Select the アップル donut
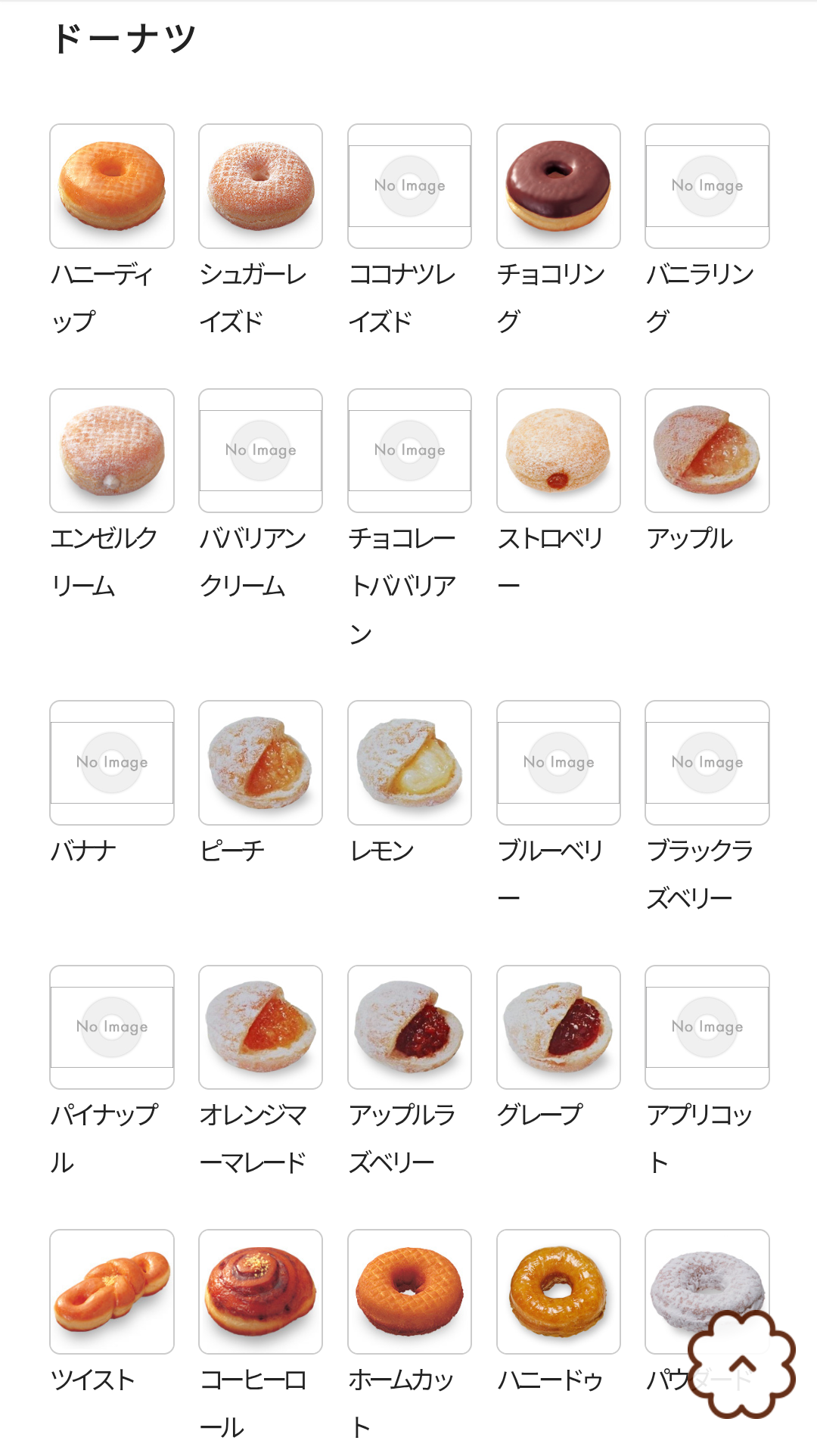 pyautogui.click(x=707, y=451)
